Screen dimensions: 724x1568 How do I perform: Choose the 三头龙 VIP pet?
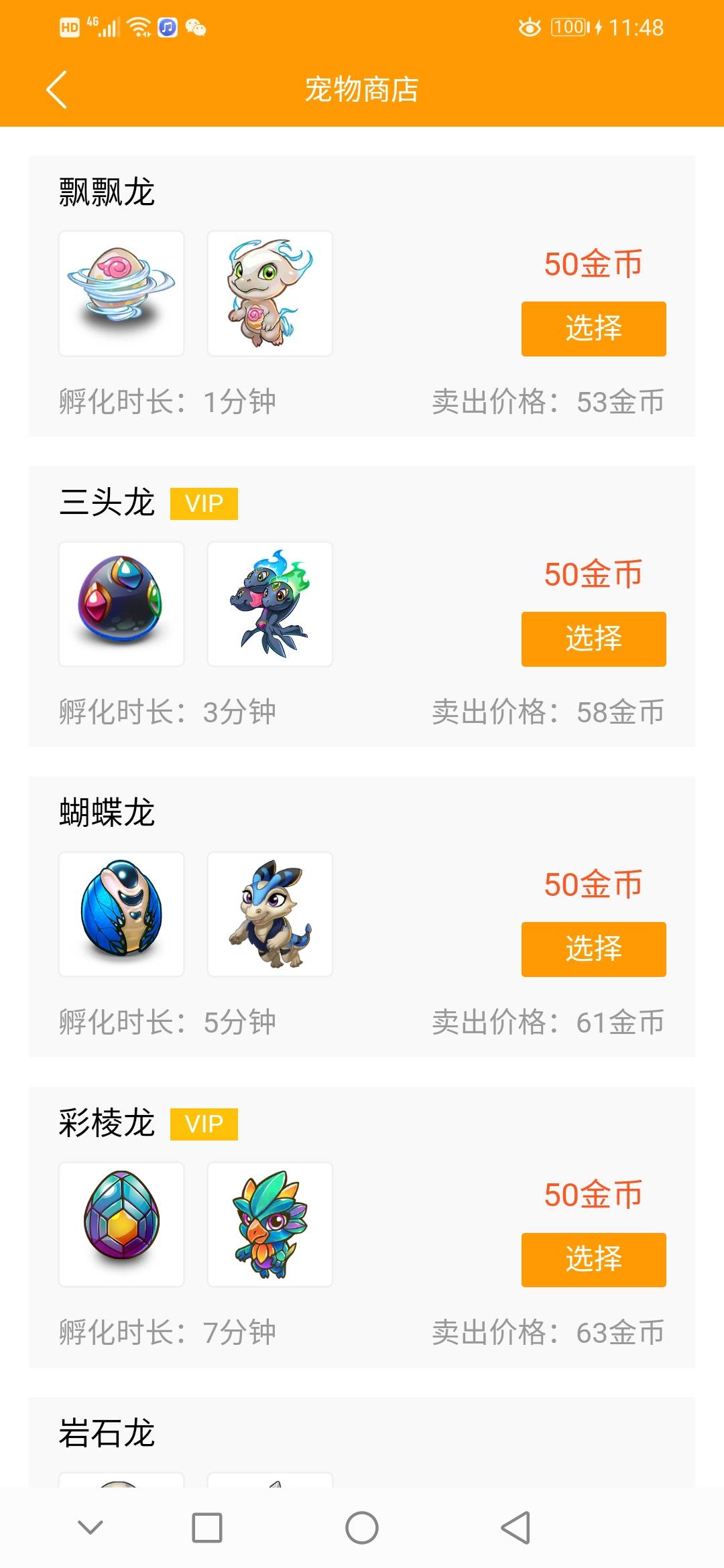[x=593, y=639]
